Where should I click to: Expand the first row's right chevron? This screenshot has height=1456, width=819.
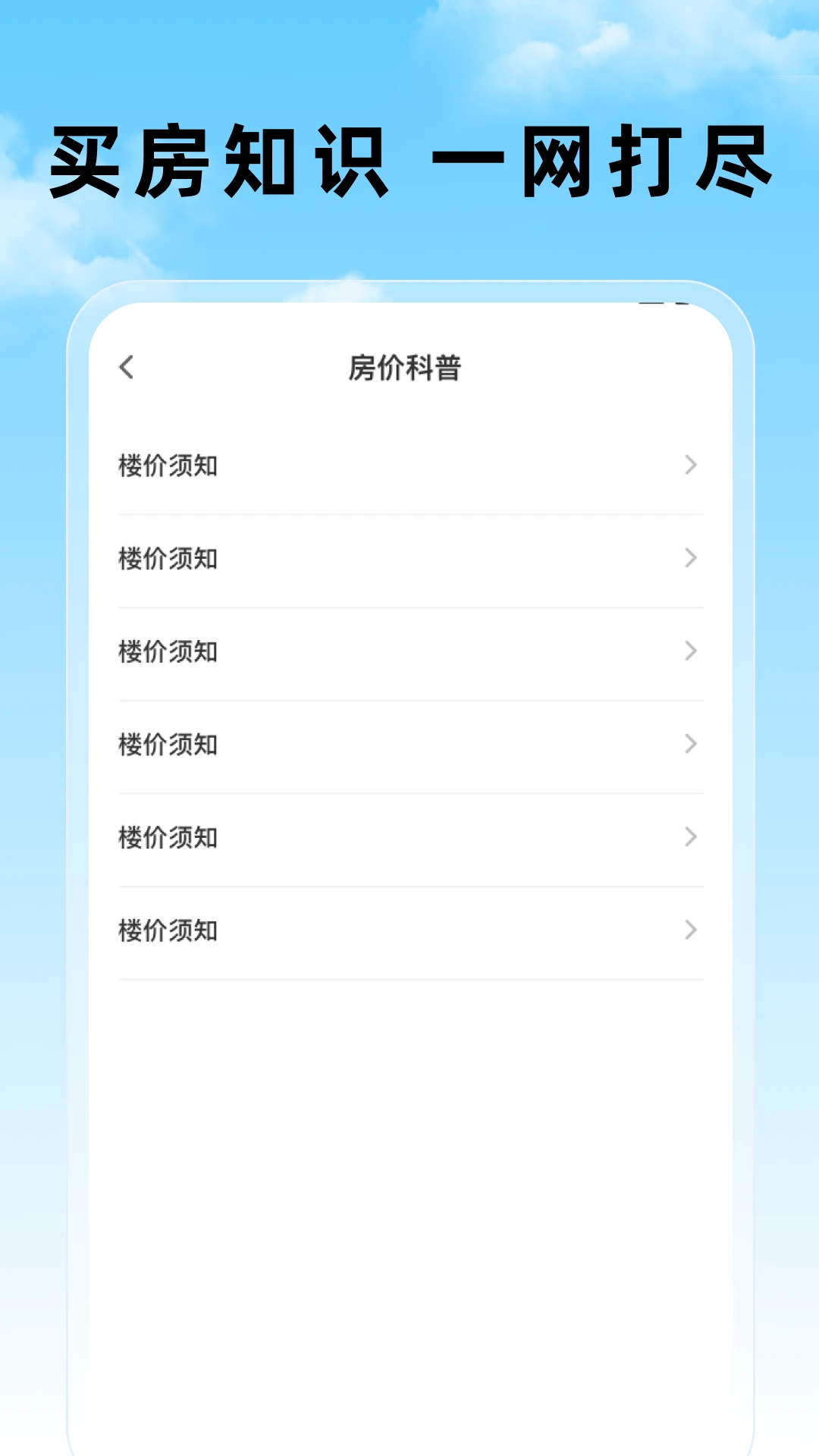click(690, 466)
